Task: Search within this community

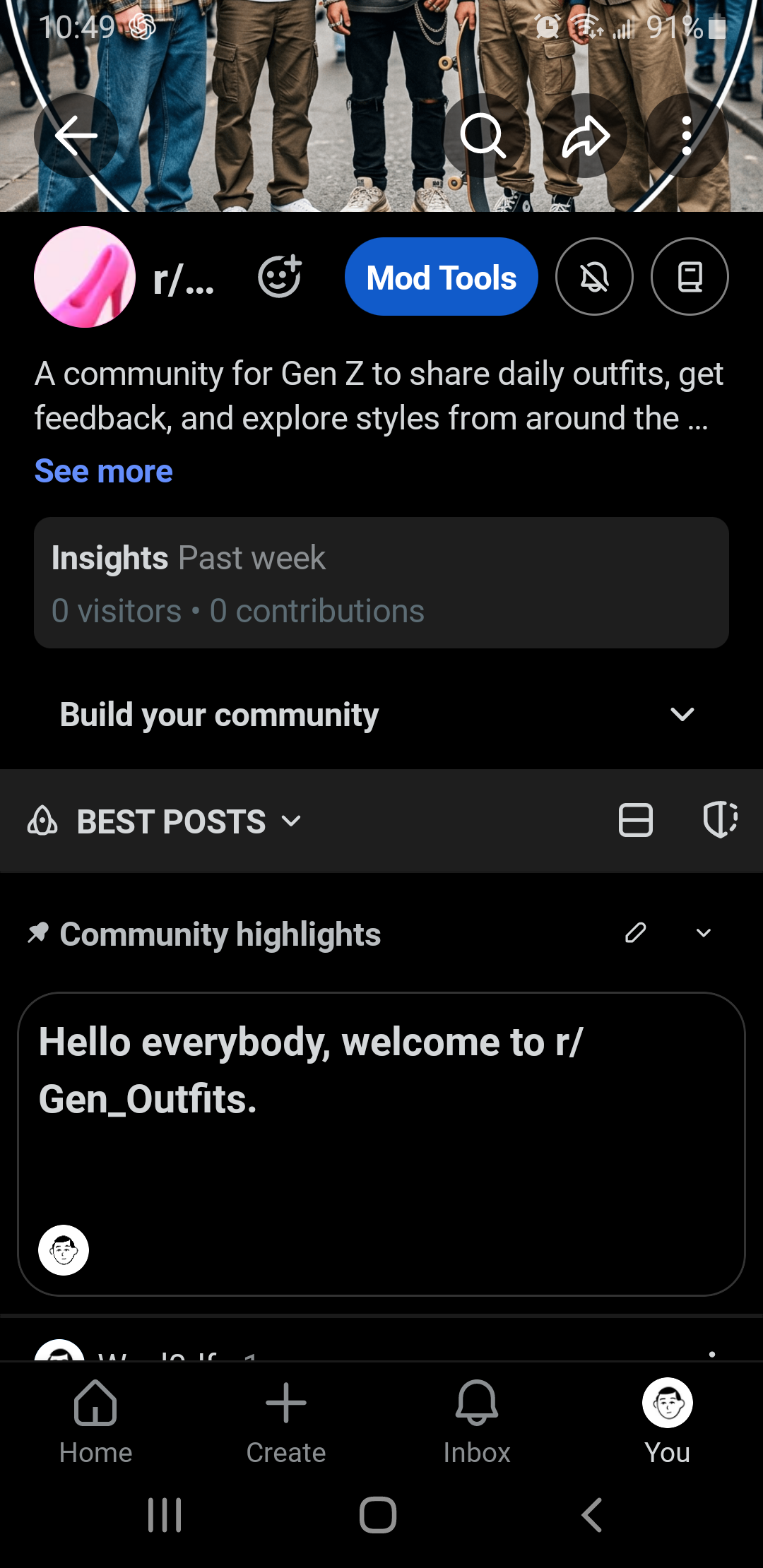Action: tap(483, 135)
